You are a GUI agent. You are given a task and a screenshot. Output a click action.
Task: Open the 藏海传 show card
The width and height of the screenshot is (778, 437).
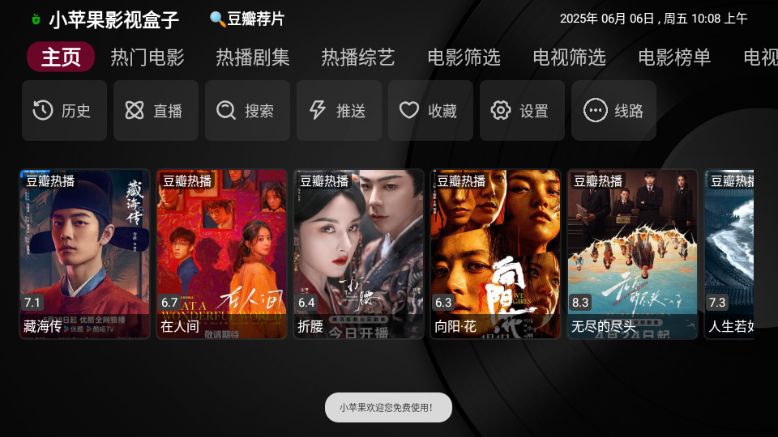click(84, 253)
